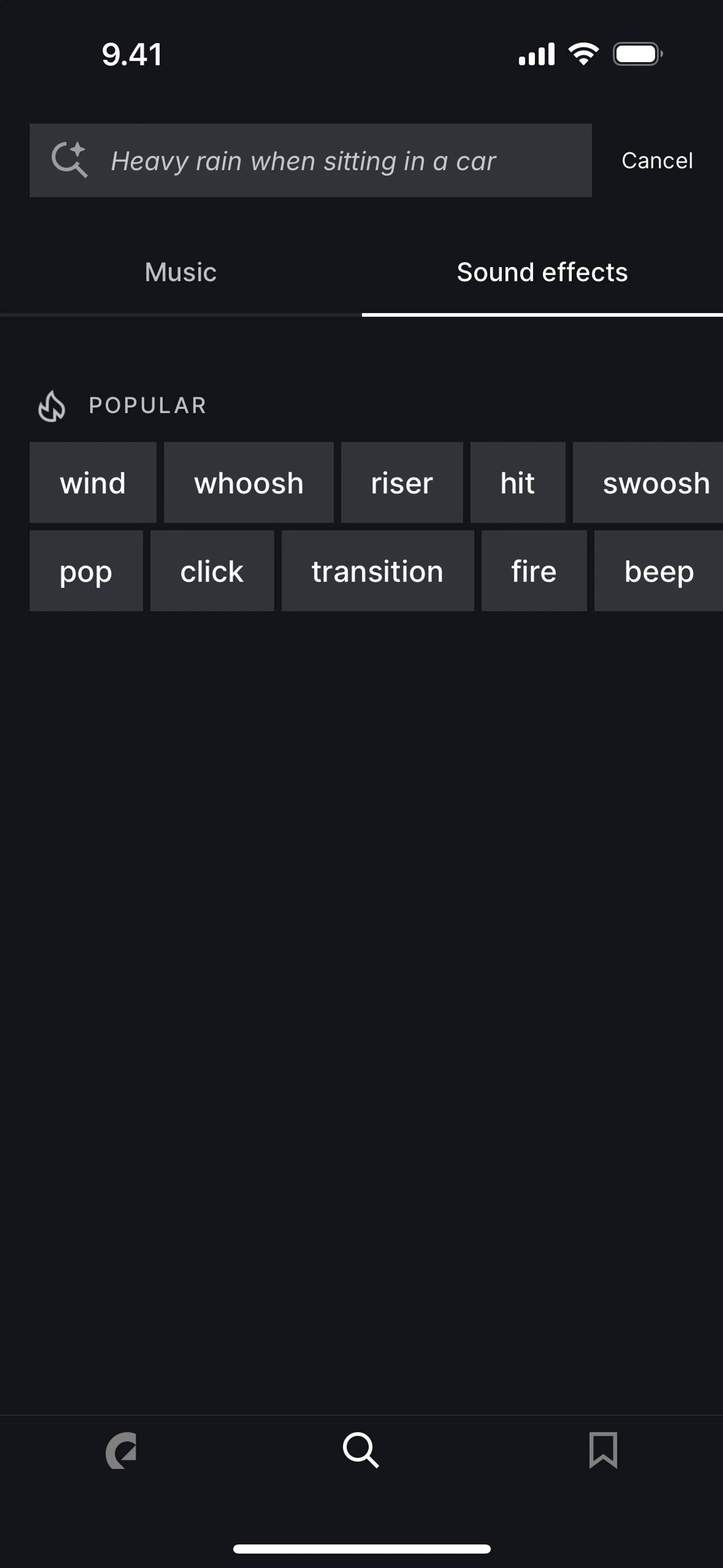Select the Sound effects tab

(541, 272)
